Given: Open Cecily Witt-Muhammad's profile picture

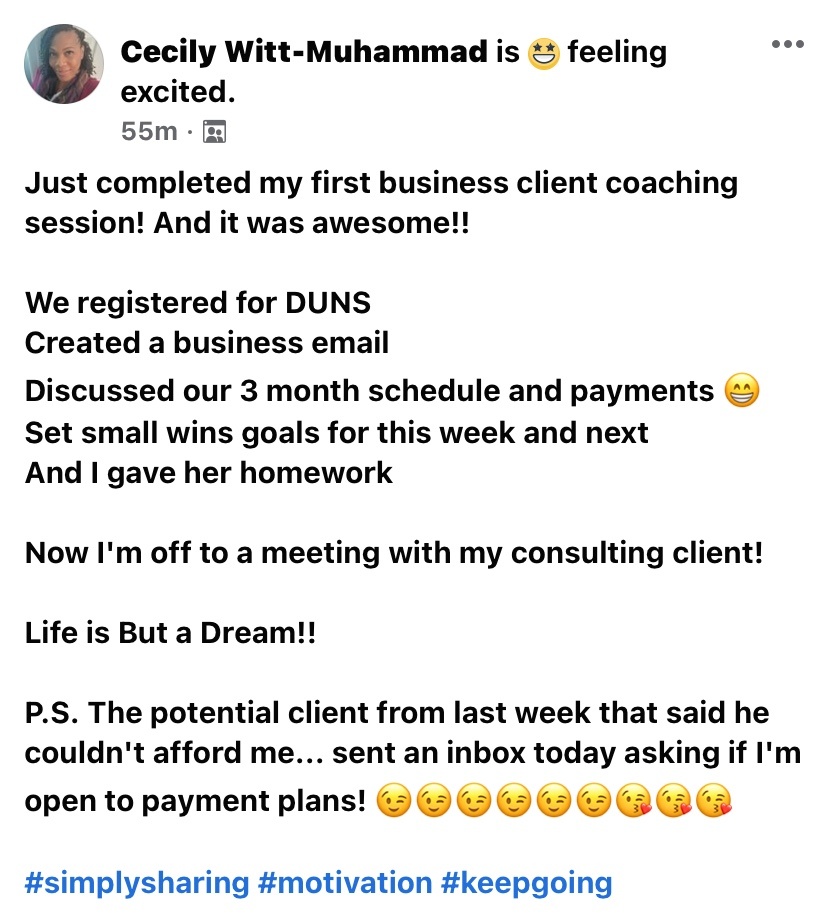Looking at the screenshot, I should (x=64, y=63).
